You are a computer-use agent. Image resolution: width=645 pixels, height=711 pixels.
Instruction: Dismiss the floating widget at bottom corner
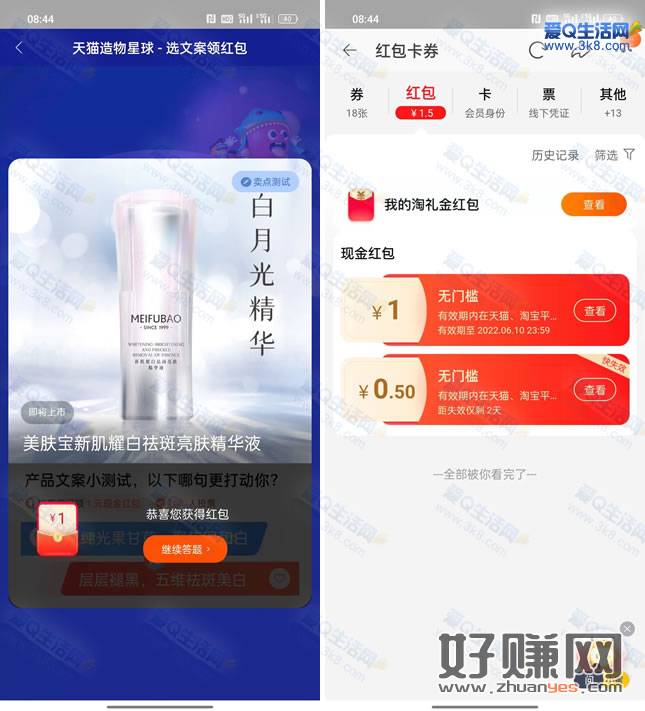[627, 628]
